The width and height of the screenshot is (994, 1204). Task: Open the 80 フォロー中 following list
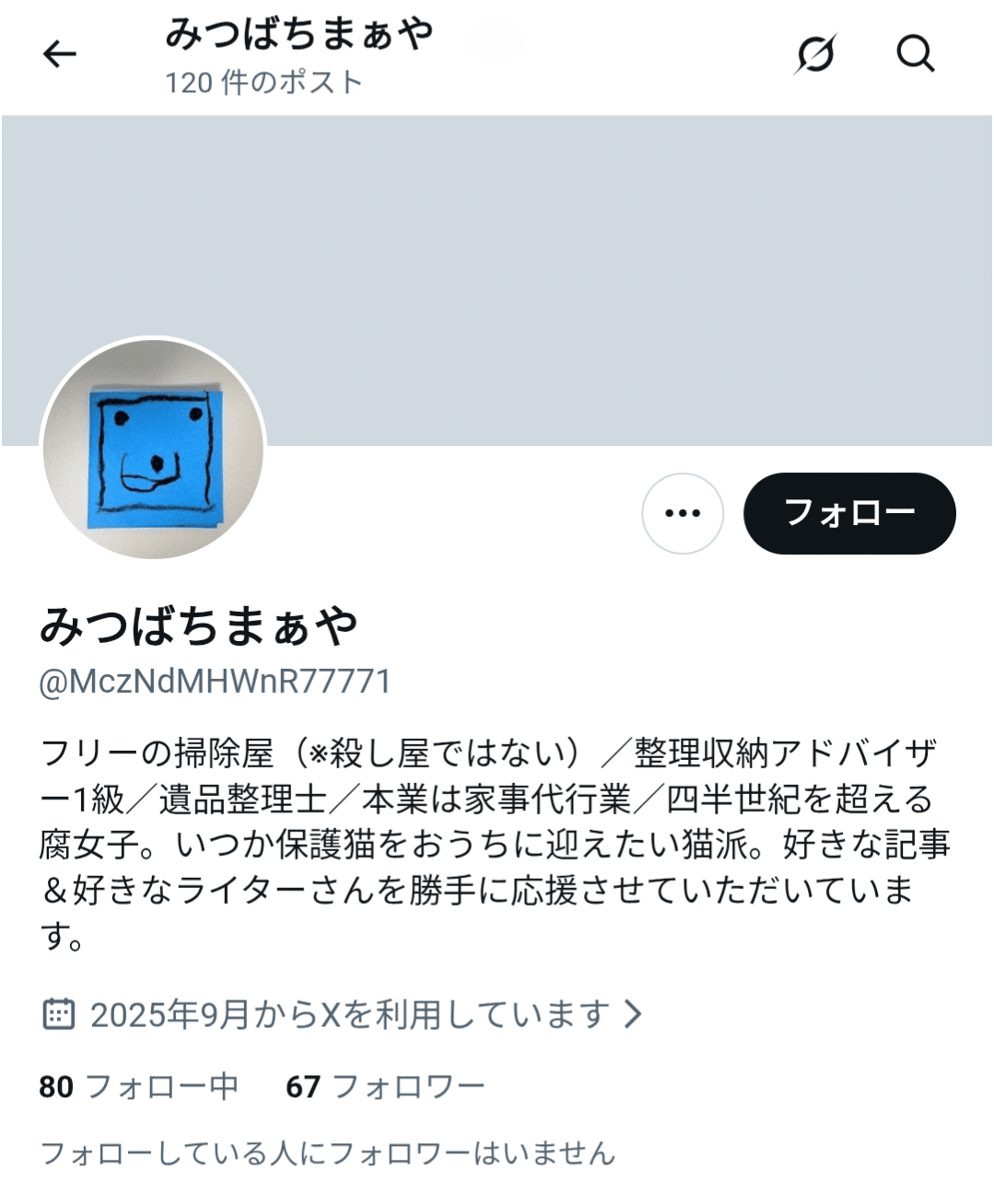138,1085
